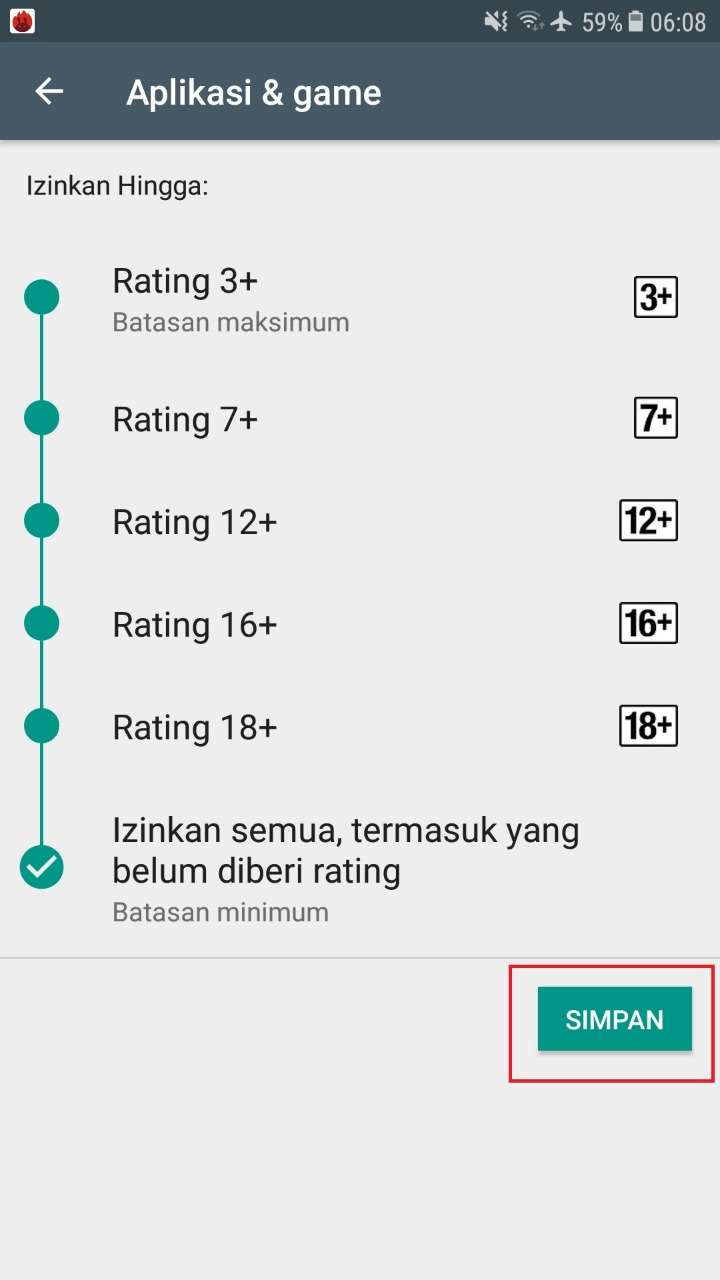Click the 12+ rating badge icon

coord(648,519)
